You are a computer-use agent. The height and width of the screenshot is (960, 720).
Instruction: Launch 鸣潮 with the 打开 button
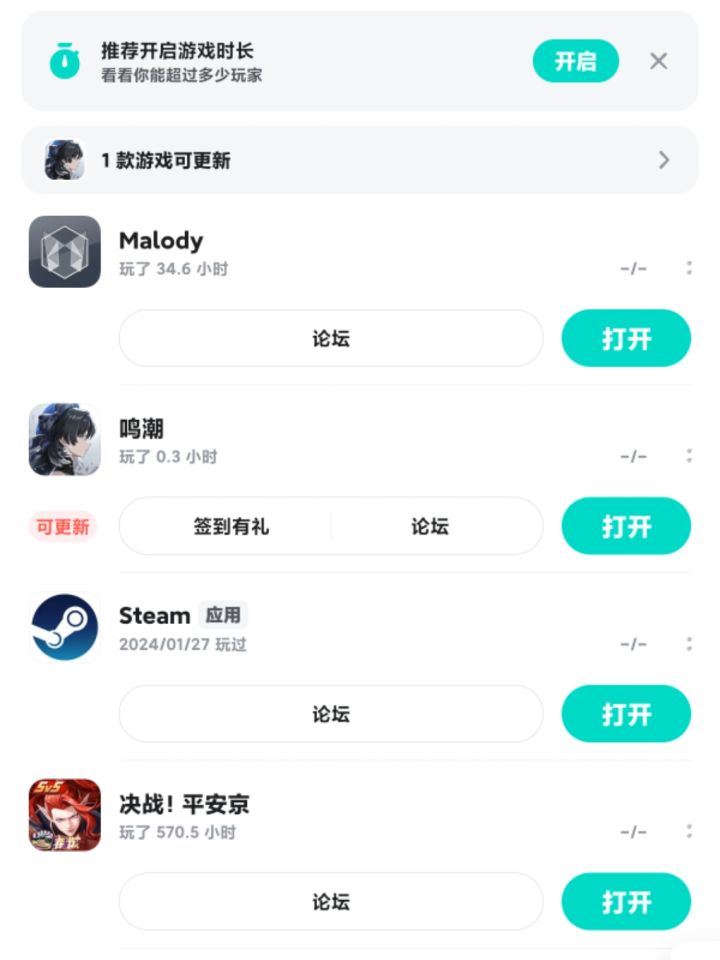click(x=626, y=526)
